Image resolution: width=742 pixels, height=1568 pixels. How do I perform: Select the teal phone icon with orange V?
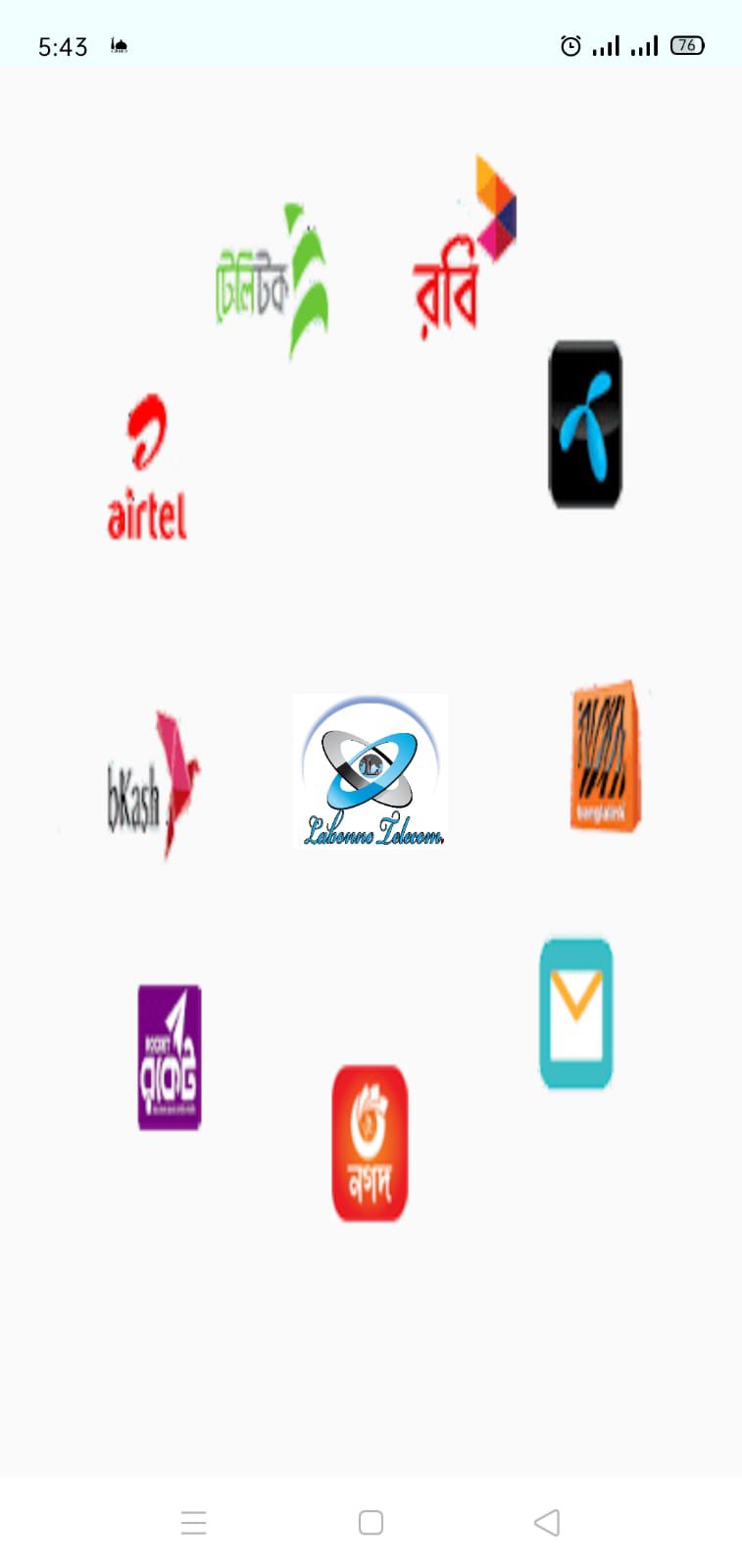576,1012
